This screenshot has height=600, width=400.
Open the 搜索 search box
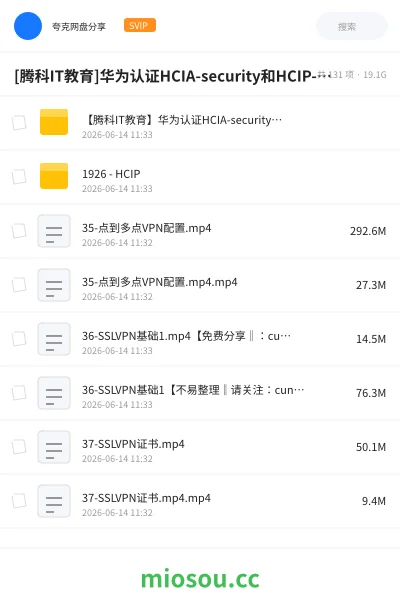(352, 26)
